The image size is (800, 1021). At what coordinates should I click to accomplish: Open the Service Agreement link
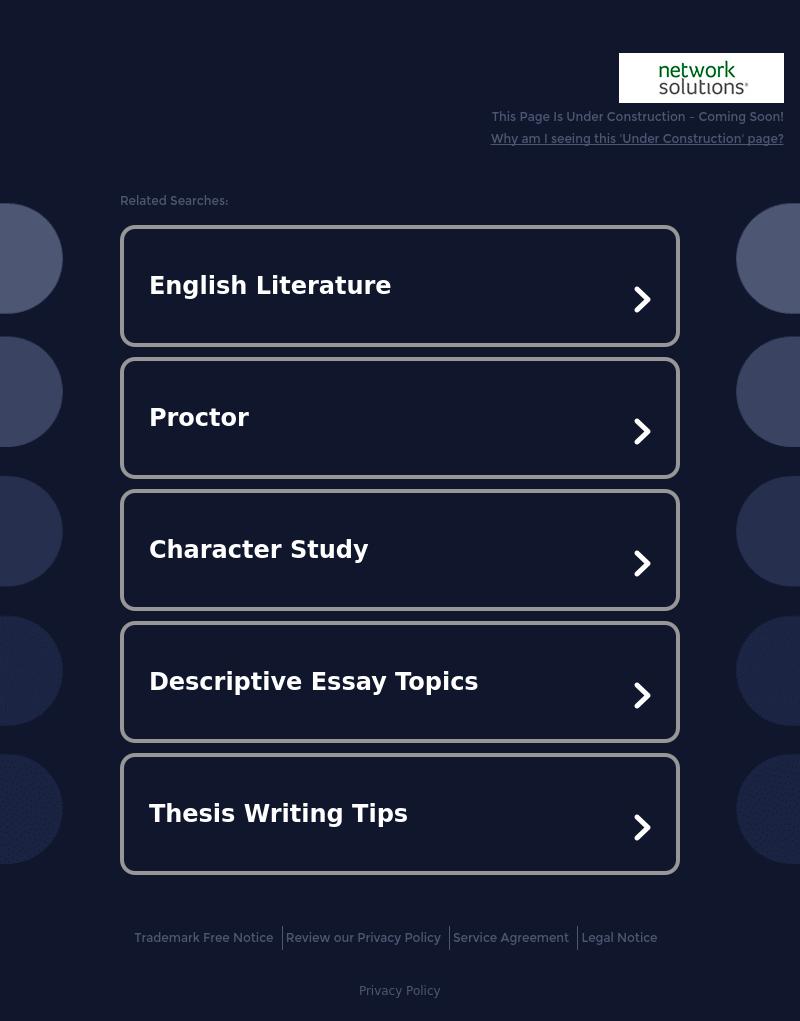click(x=510, y=938)
